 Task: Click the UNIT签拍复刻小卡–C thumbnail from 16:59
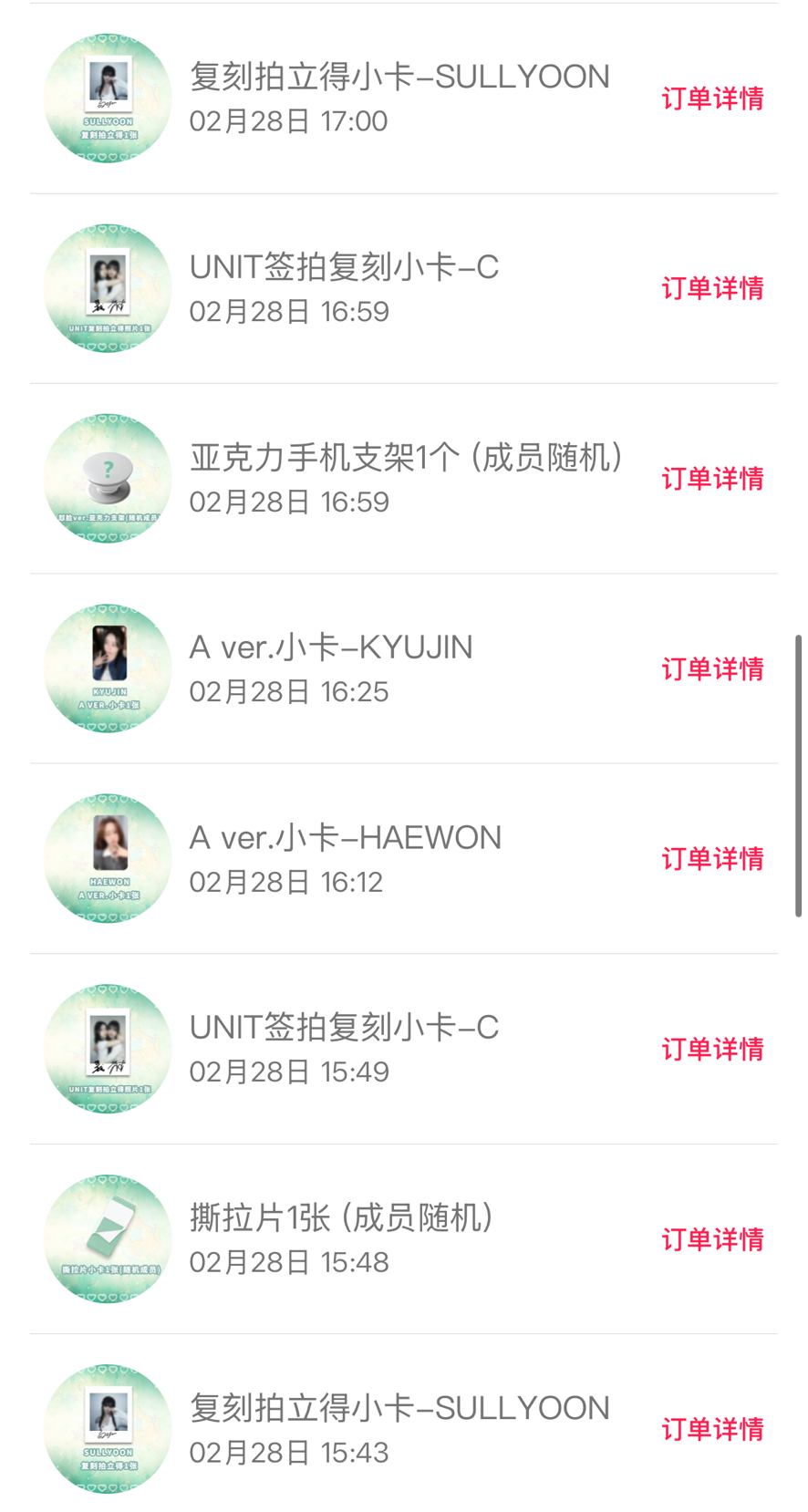point(108,287)
